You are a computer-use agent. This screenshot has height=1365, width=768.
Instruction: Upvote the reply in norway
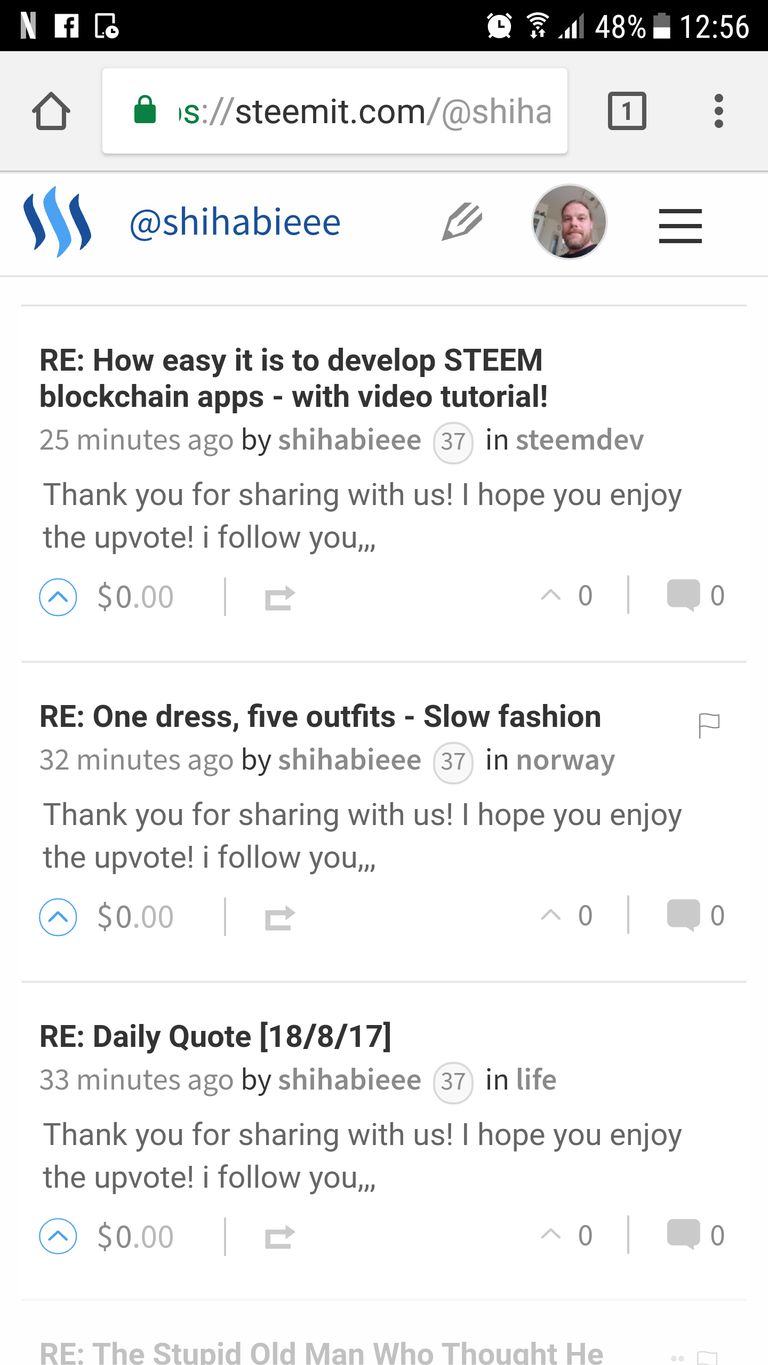pos(58,917)
